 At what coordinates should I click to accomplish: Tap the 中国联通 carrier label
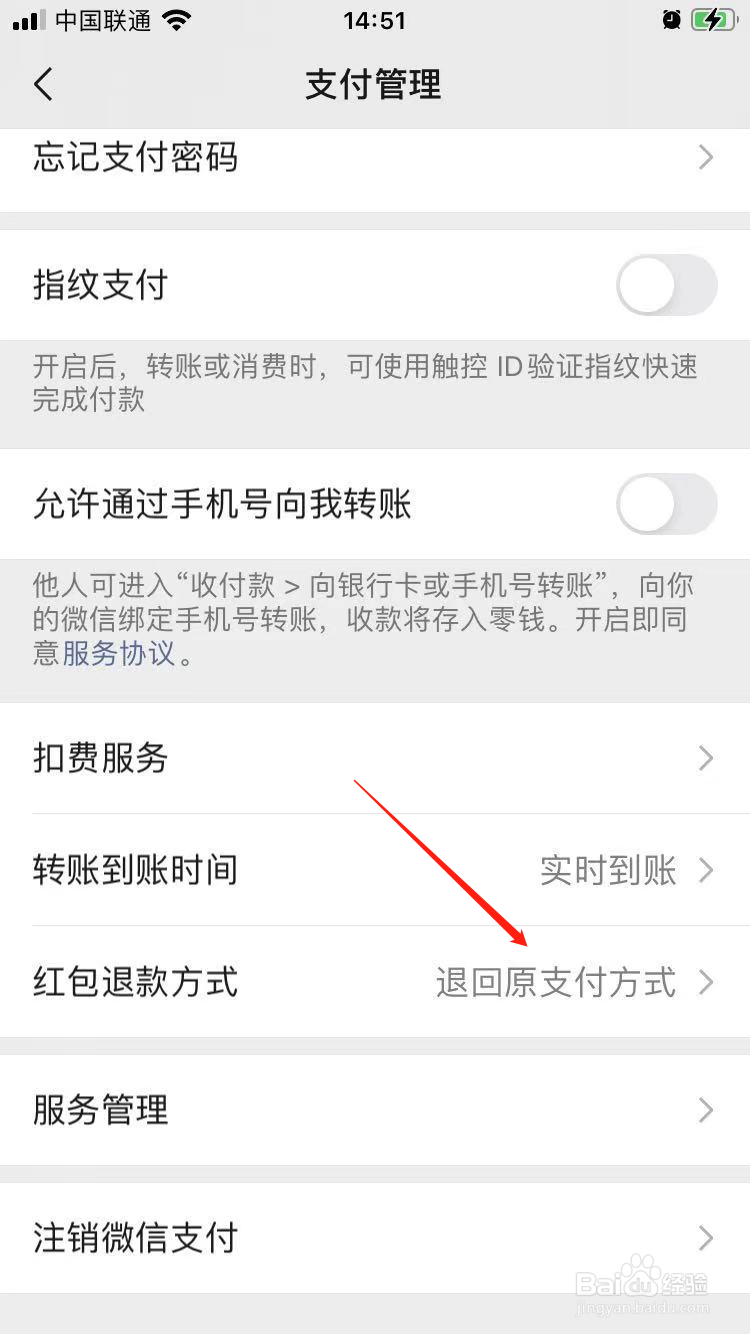click(x=103, y=20)
